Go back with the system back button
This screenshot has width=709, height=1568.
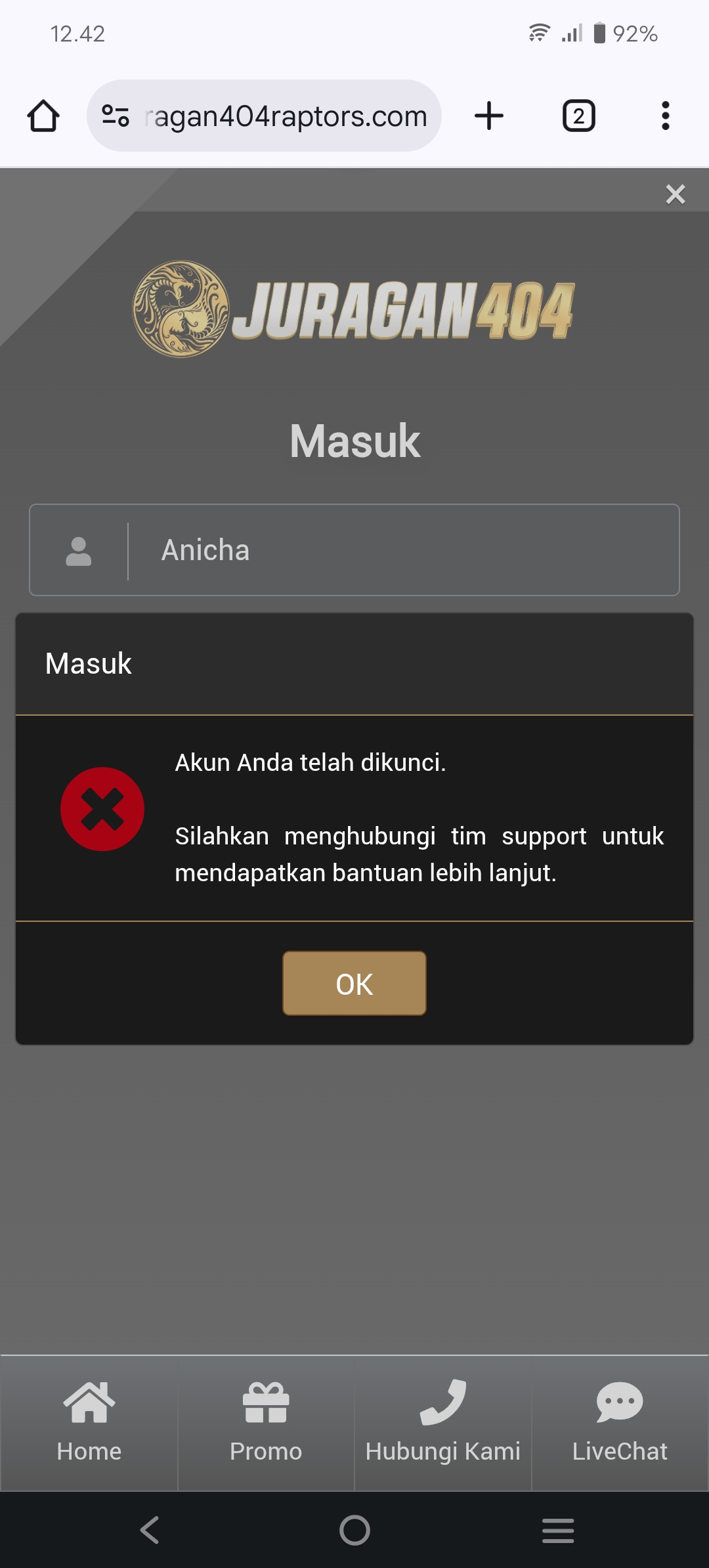tap(150, 1530)
